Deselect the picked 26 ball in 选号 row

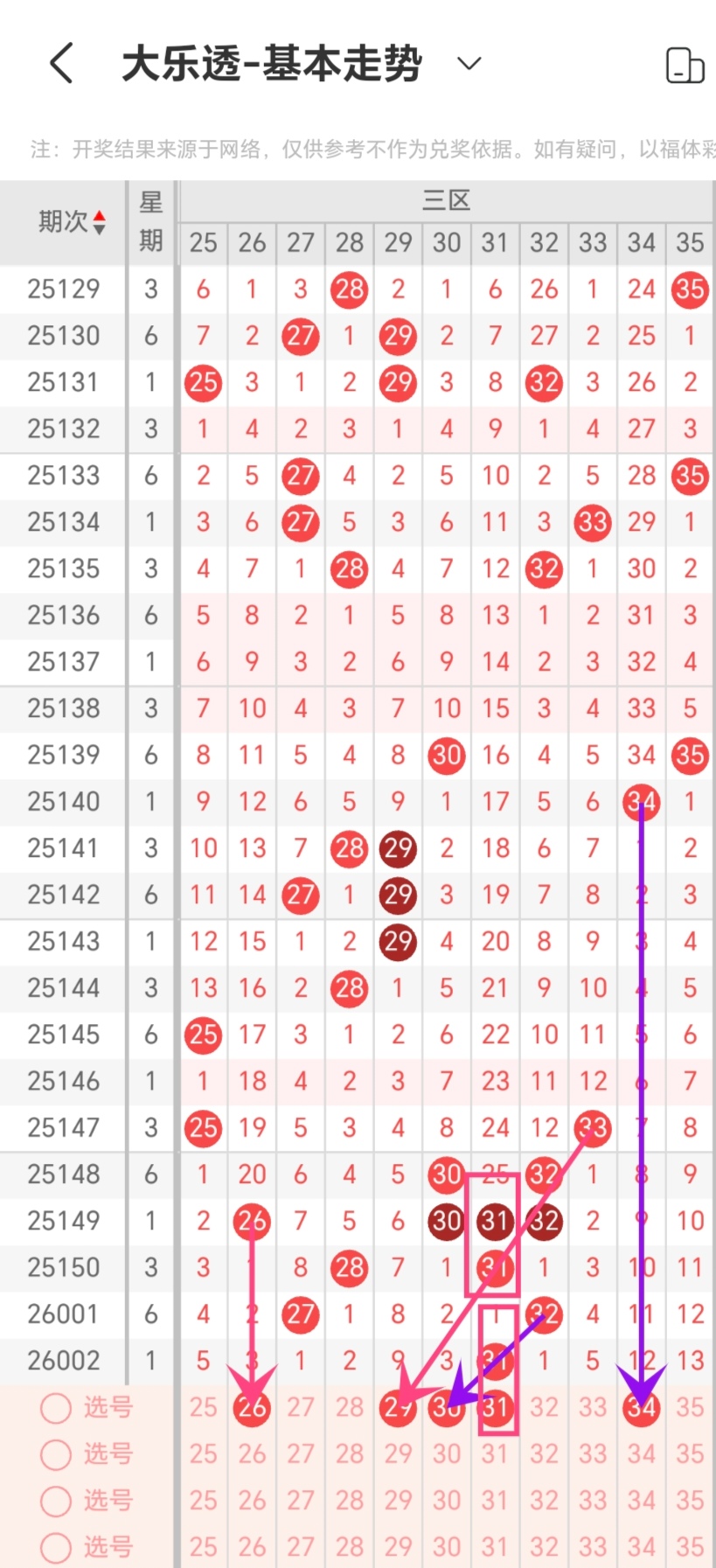[x=252, y=1407]
